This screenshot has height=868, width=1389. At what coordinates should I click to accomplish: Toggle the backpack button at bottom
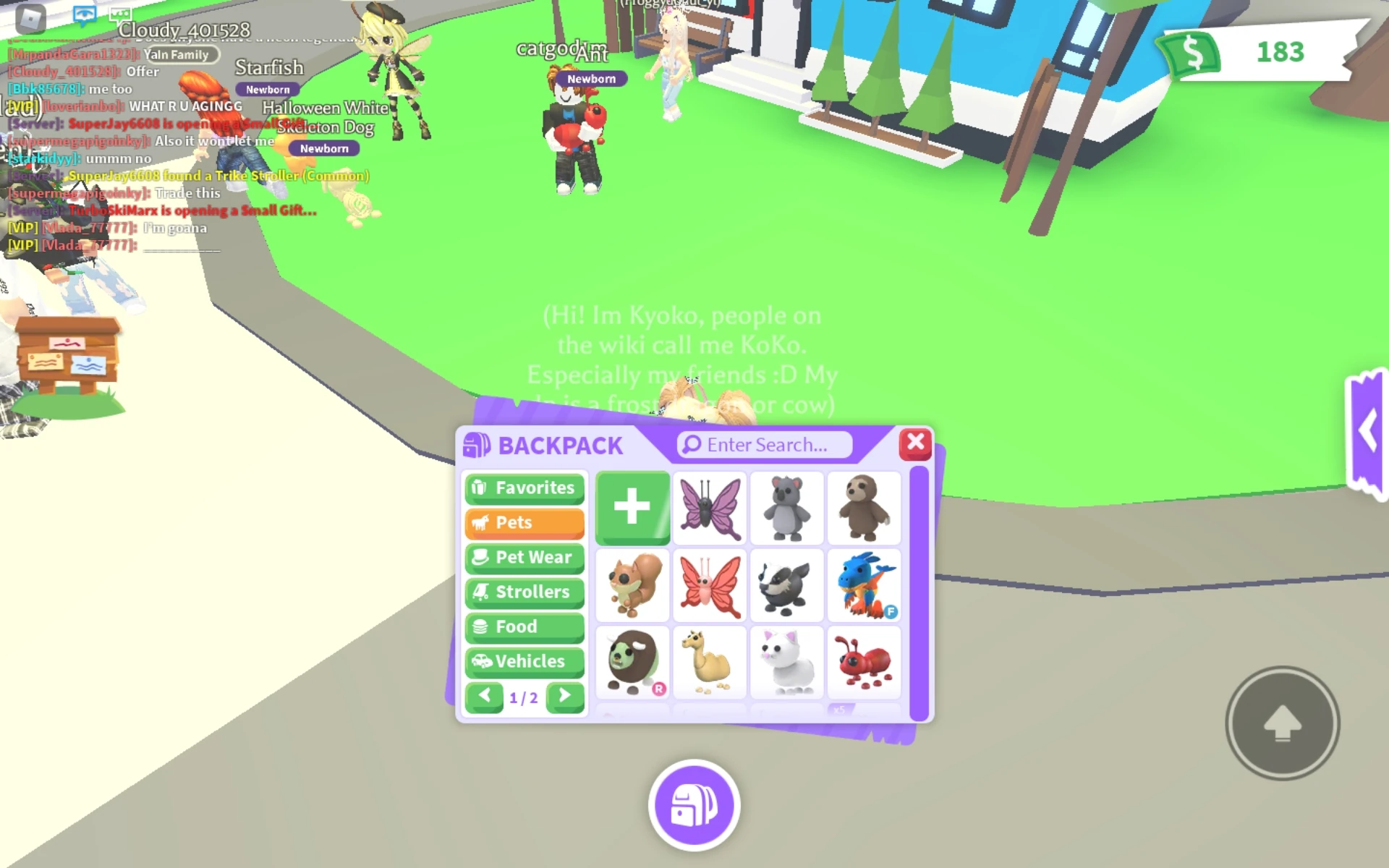click(694, 805)
